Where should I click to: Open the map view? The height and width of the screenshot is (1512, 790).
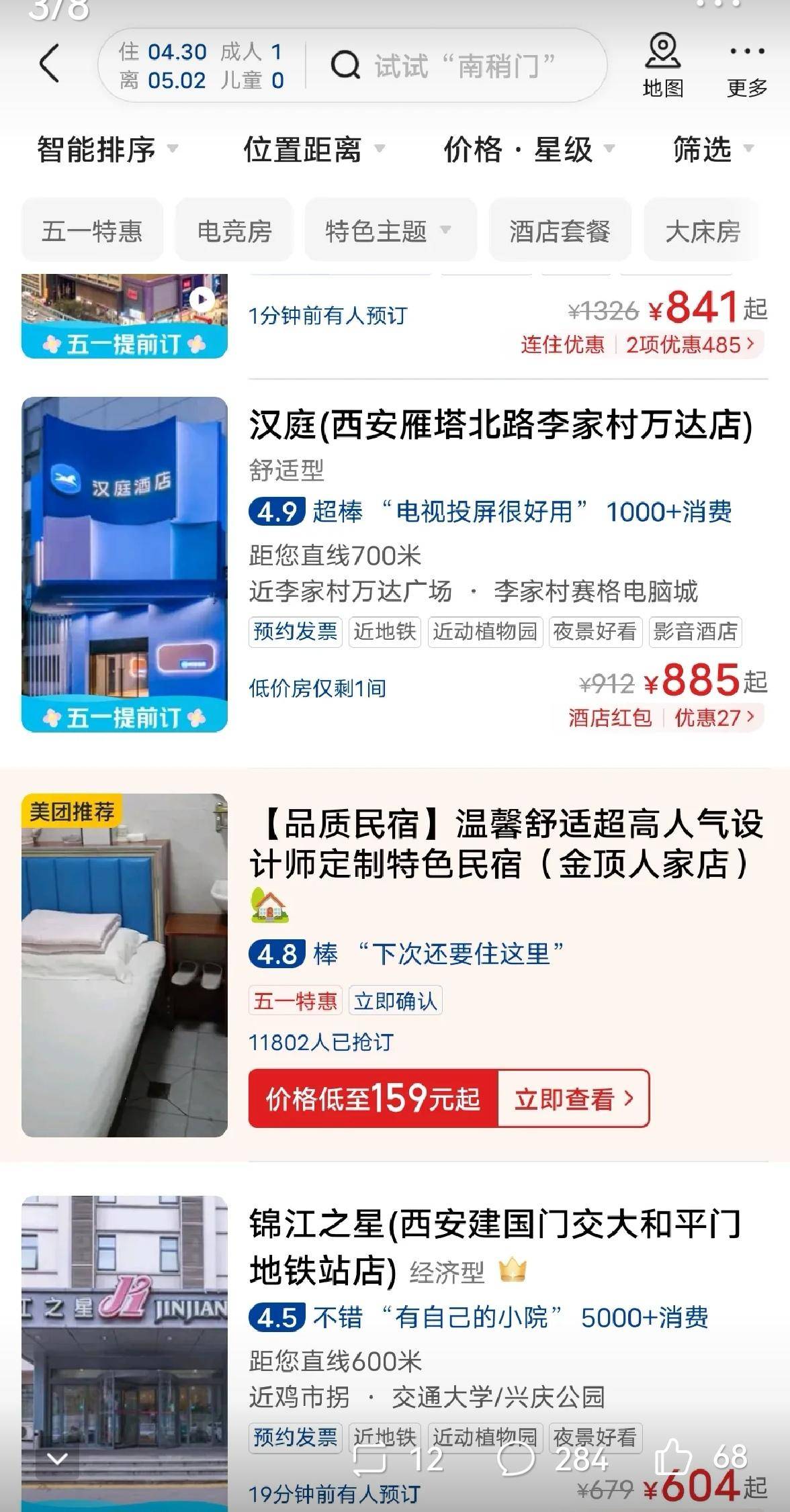[x=662, y=66]
